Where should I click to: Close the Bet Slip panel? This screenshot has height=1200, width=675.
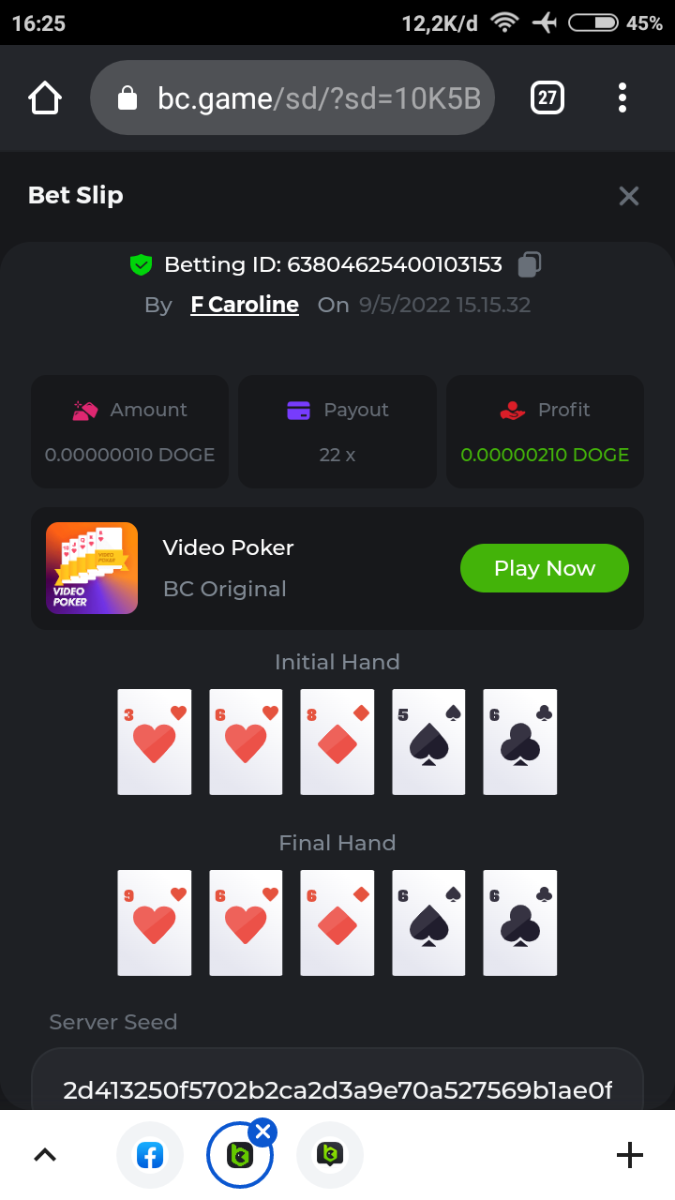[x=628, y=196]
